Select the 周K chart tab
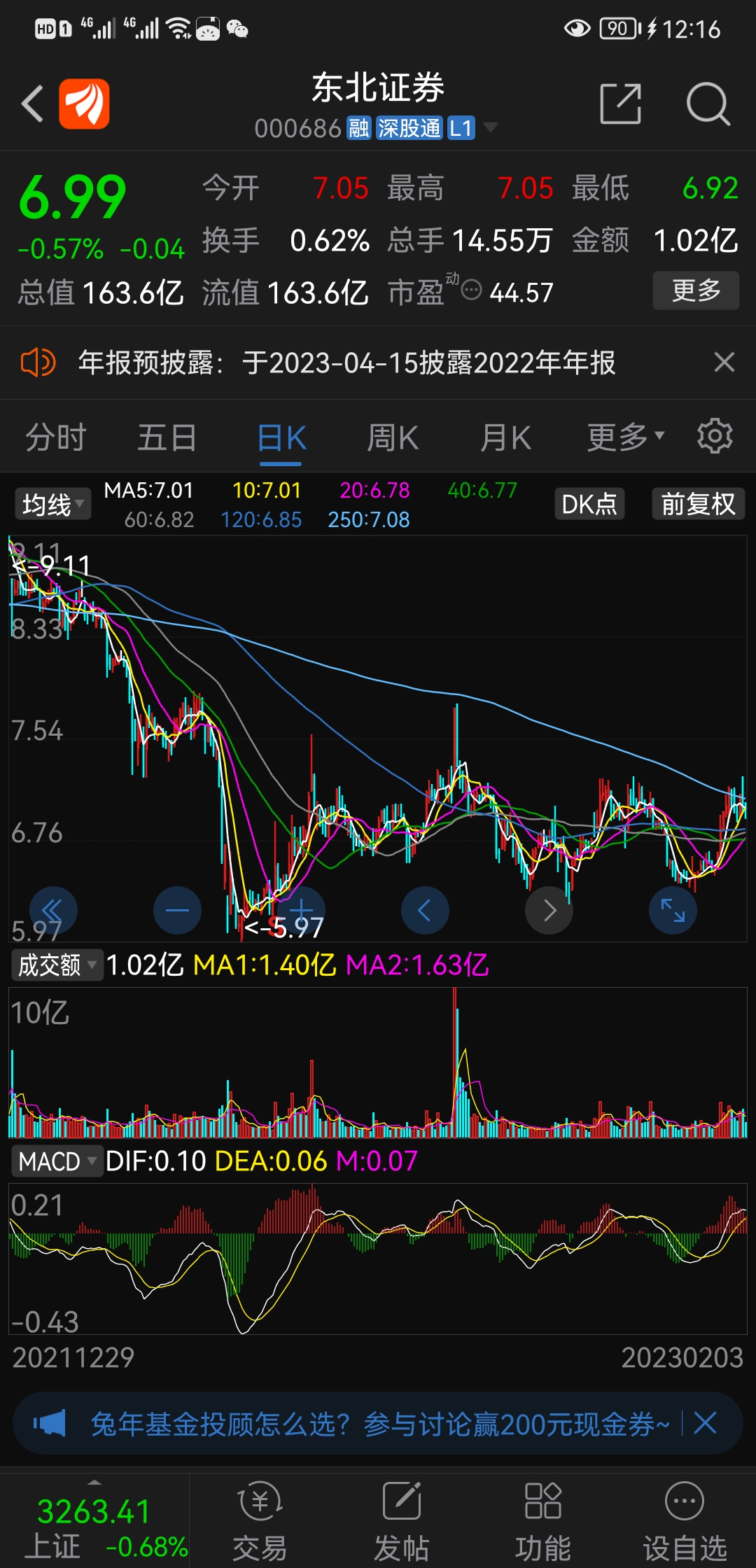Viewport: 756px width, 1568px height. point(393,438)
